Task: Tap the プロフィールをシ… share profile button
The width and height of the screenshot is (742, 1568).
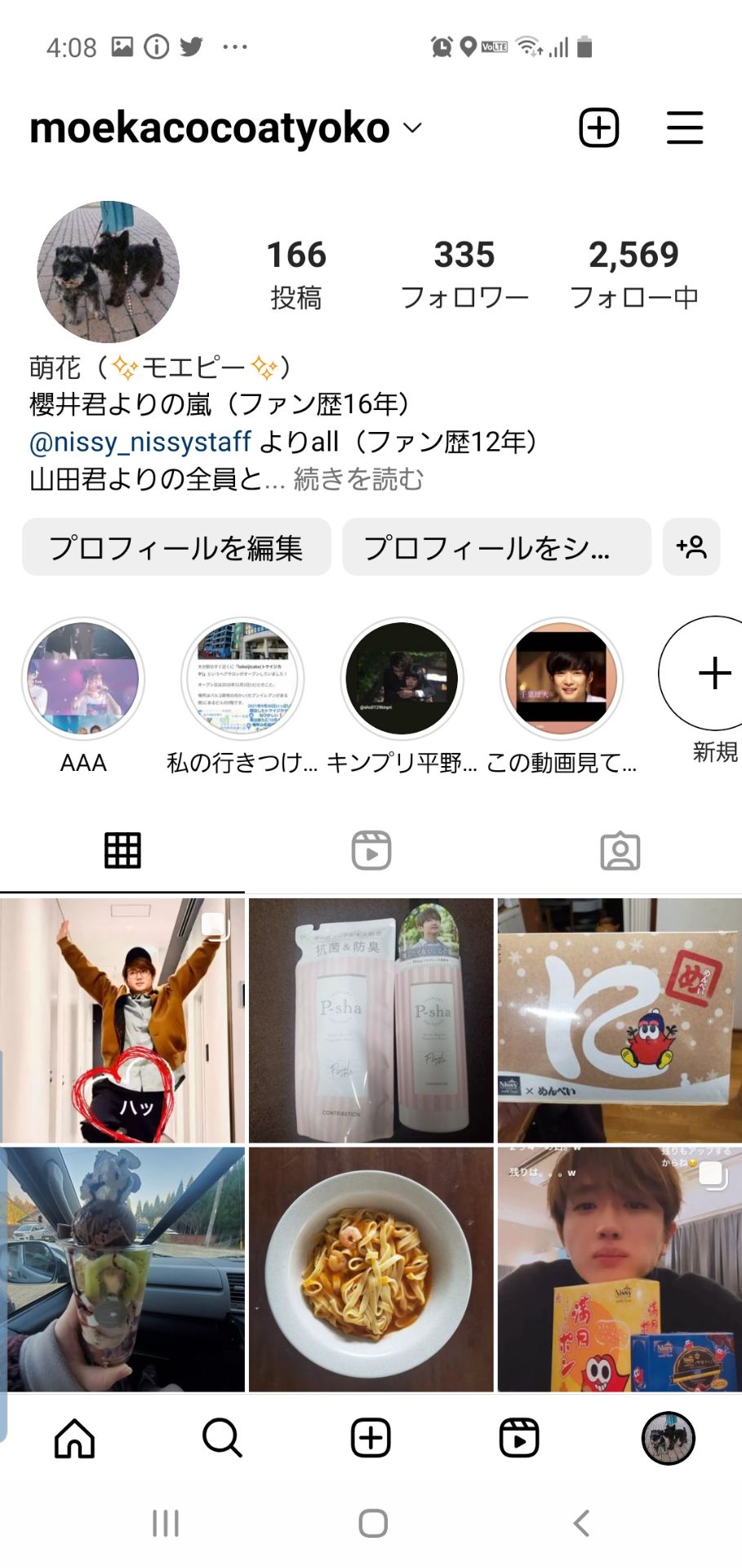Action: [x=496, y=547]
